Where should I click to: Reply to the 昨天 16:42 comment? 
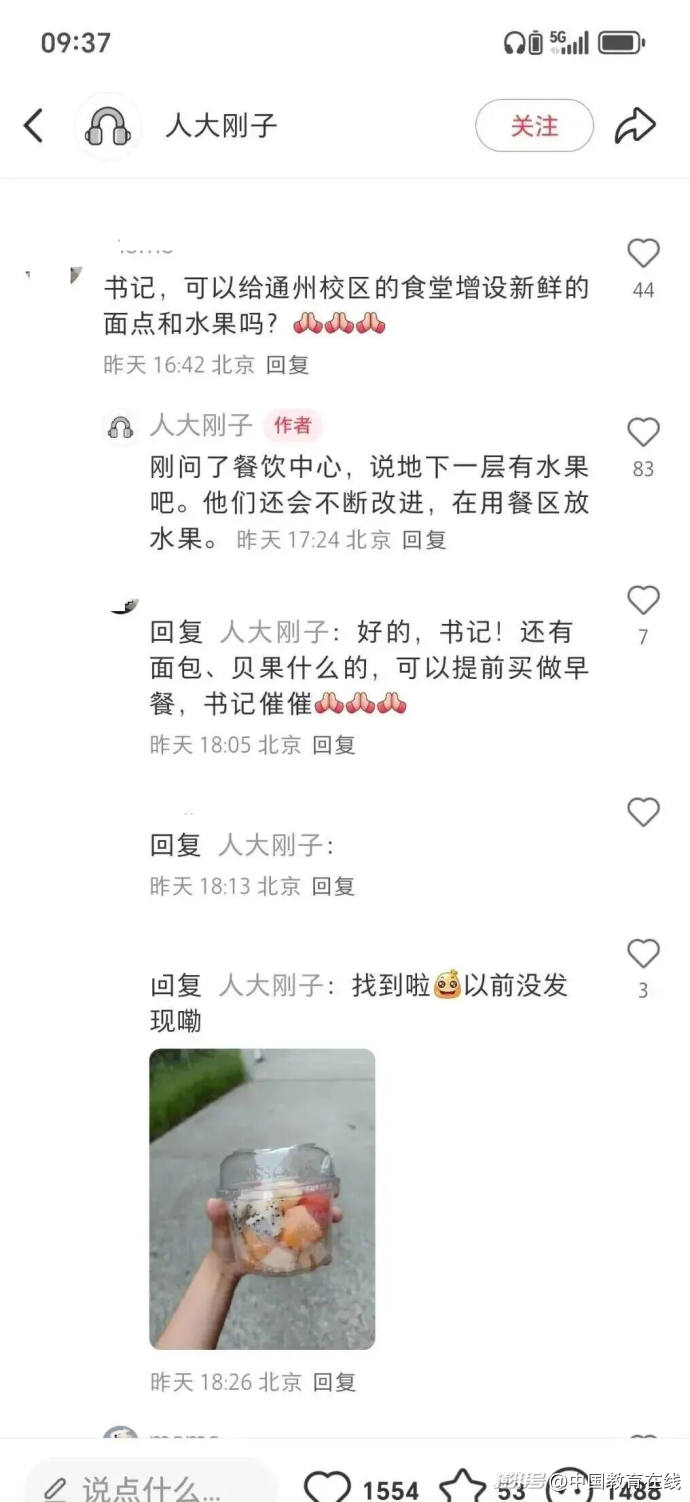pyautogui.click(x=288, y=365)
